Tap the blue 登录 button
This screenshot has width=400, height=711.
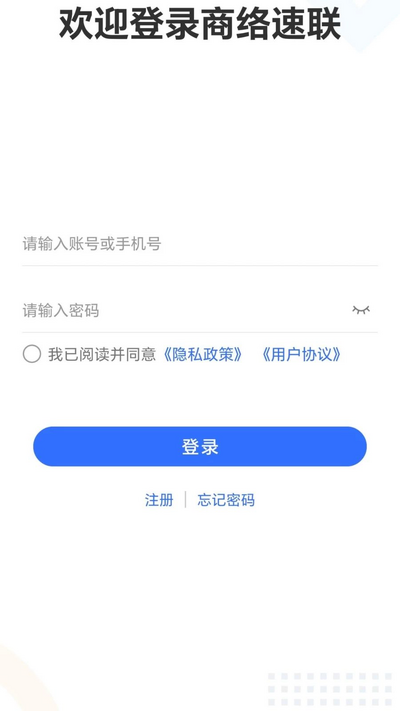[x=200, y=447]
